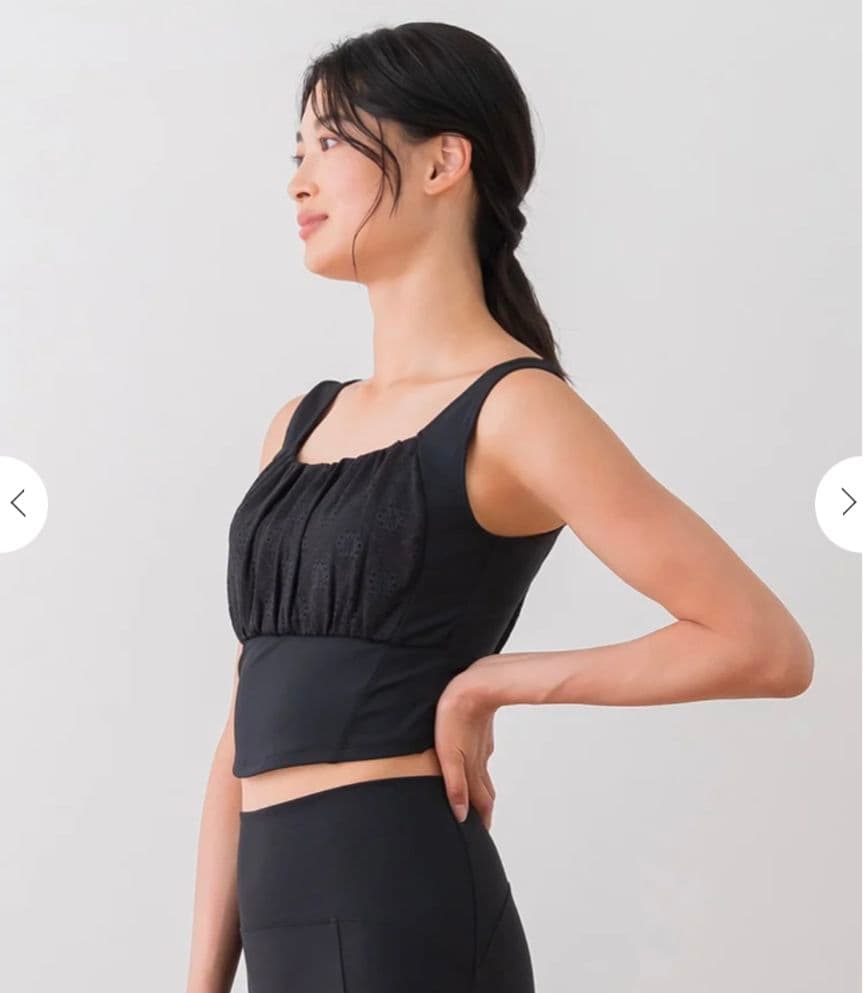This screenshot has height=993, width=863.
Task: Go to the previous product image
Action: click(18, 503)
